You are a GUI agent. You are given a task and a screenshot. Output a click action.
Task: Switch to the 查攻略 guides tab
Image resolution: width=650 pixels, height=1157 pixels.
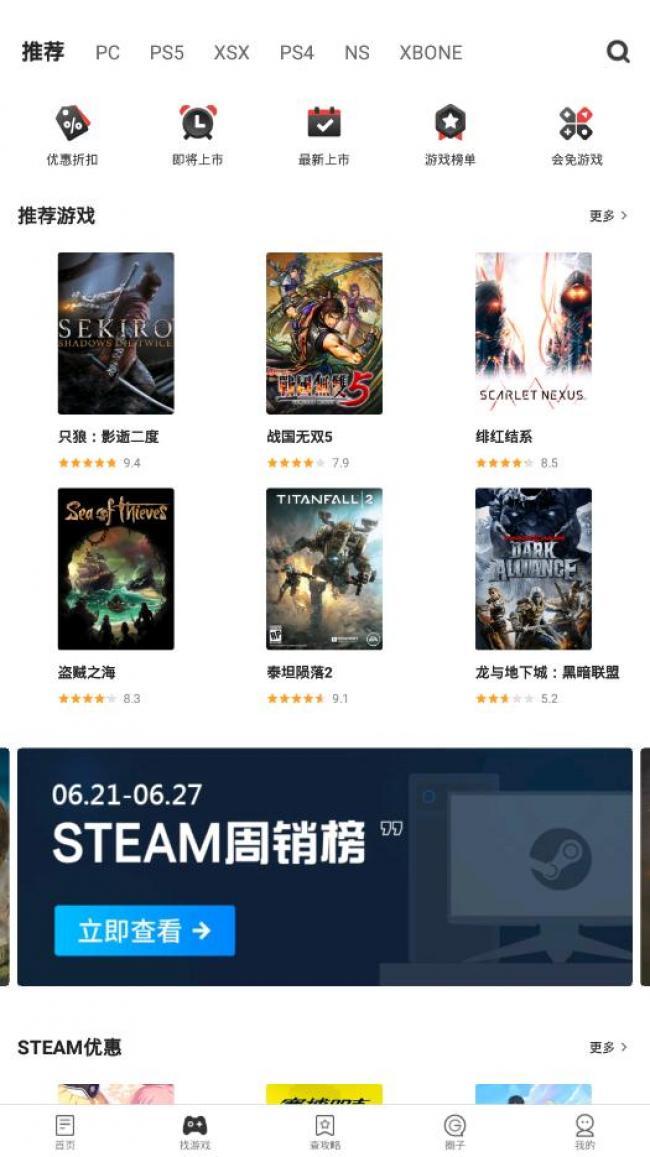click(324, 1132)
